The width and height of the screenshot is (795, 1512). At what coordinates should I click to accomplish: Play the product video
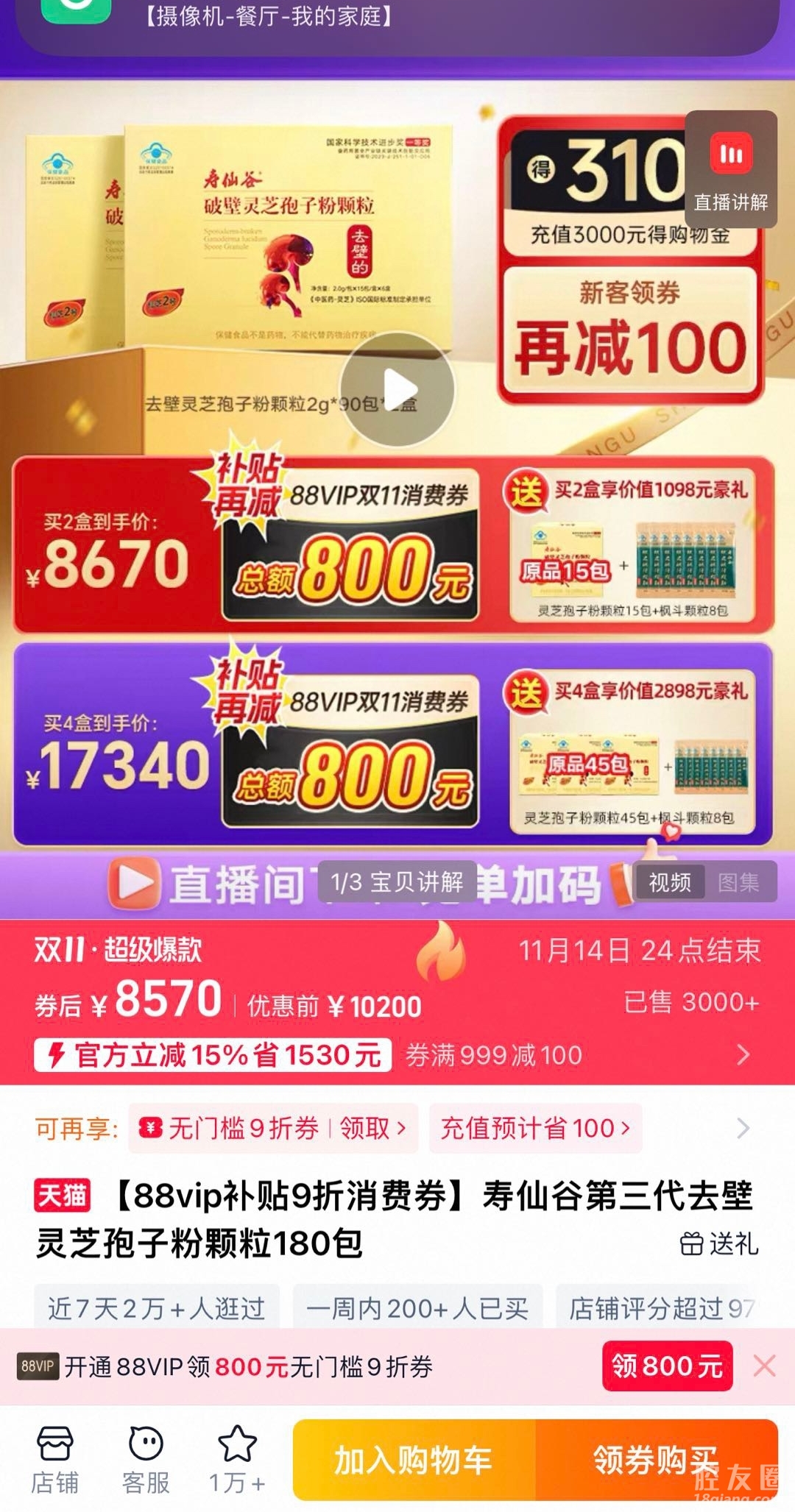(x=397, y=388)
